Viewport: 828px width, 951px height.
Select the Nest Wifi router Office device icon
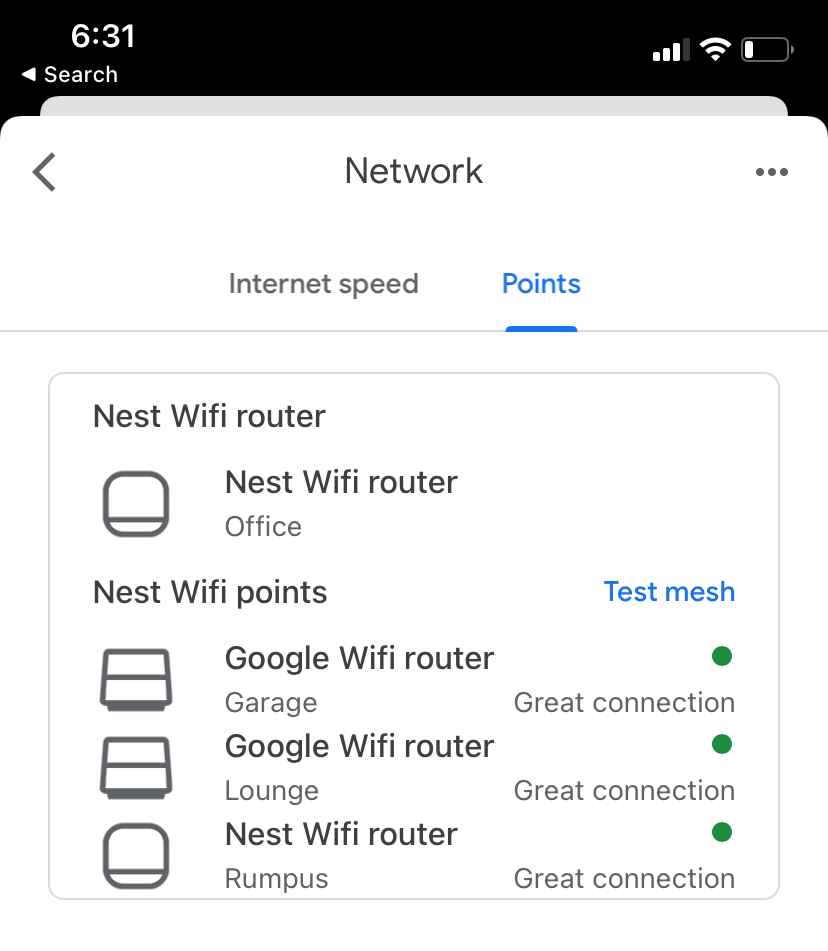coord(137,503)
